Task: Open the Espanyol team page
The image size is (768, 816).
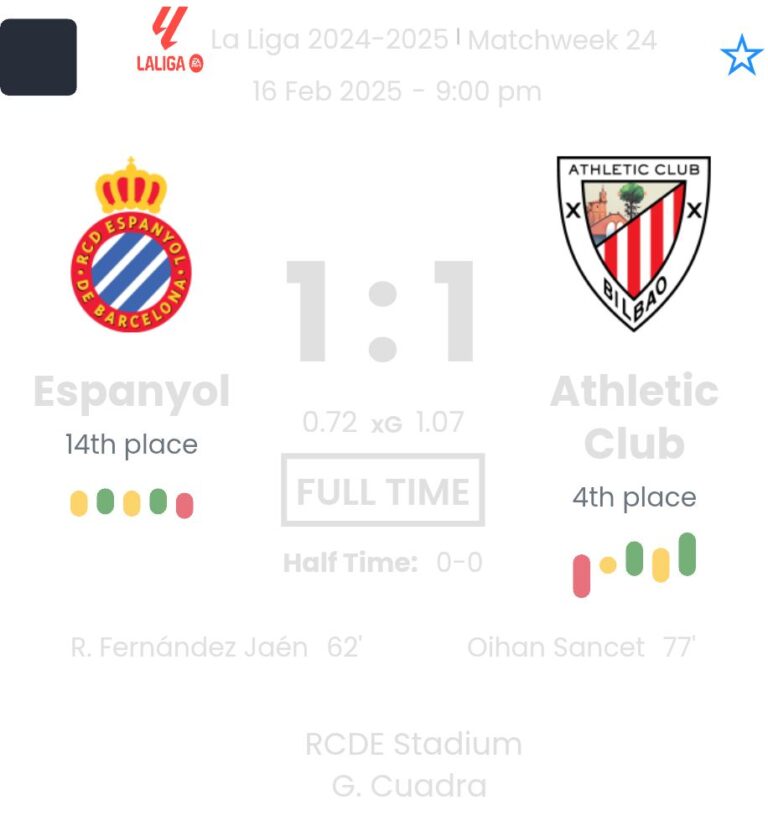Action: pyautogui.click(x=131, y=392)
